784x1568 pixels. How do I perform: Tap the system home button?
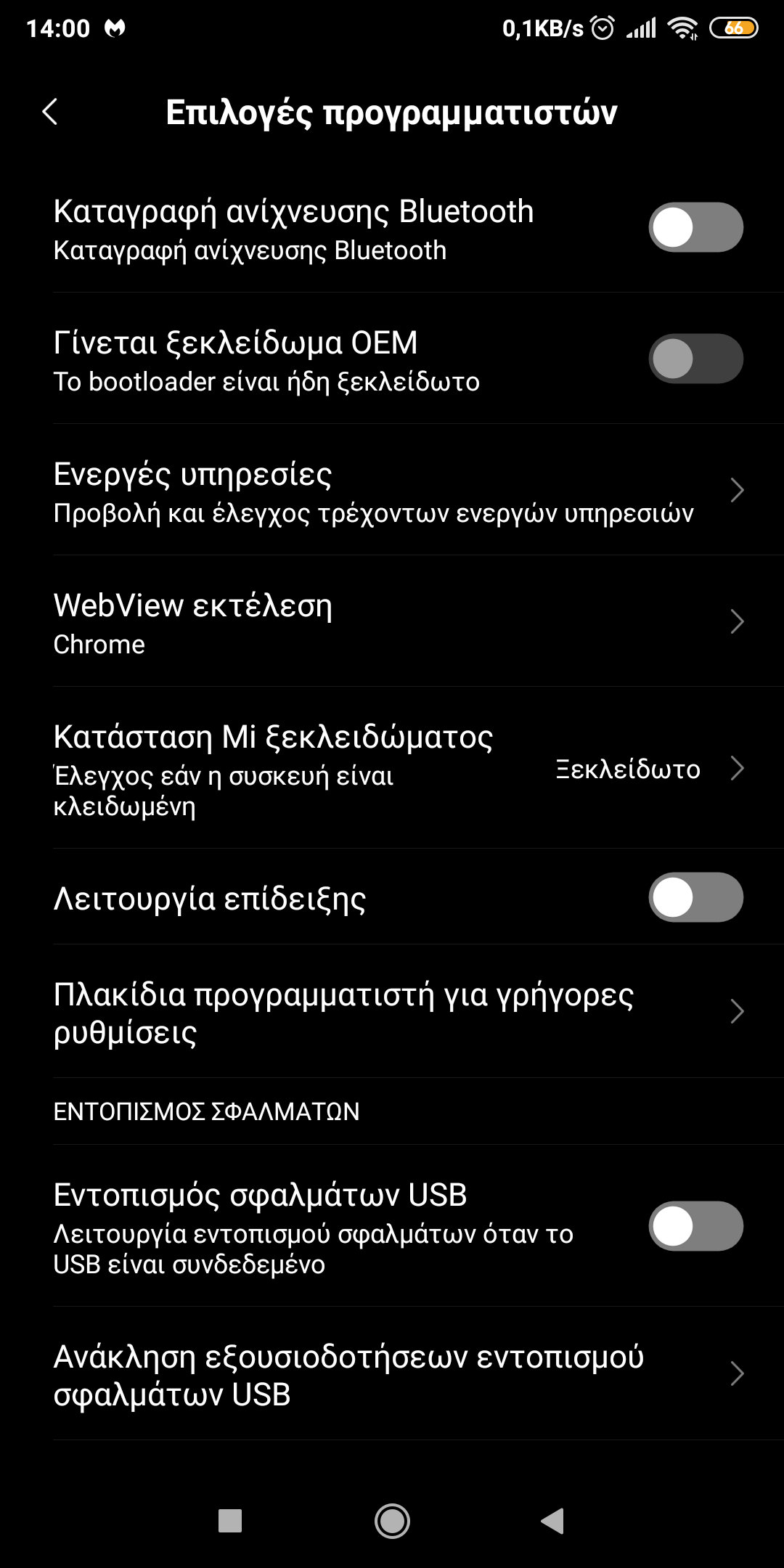pos(392,1521)
